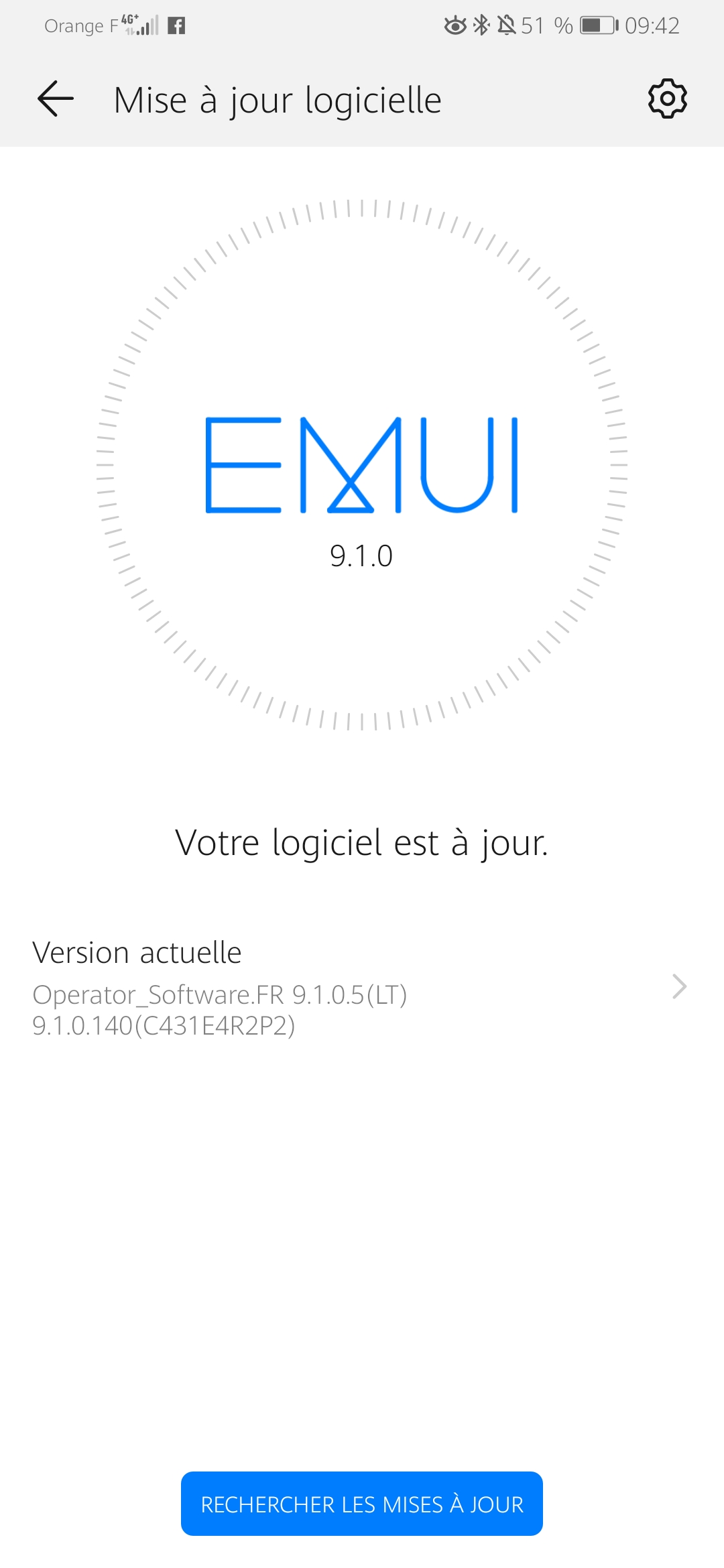Go back using the arrow icon
Image resolution: width=724 pixels, height=1568 pixels.
[x=56, y=99]
